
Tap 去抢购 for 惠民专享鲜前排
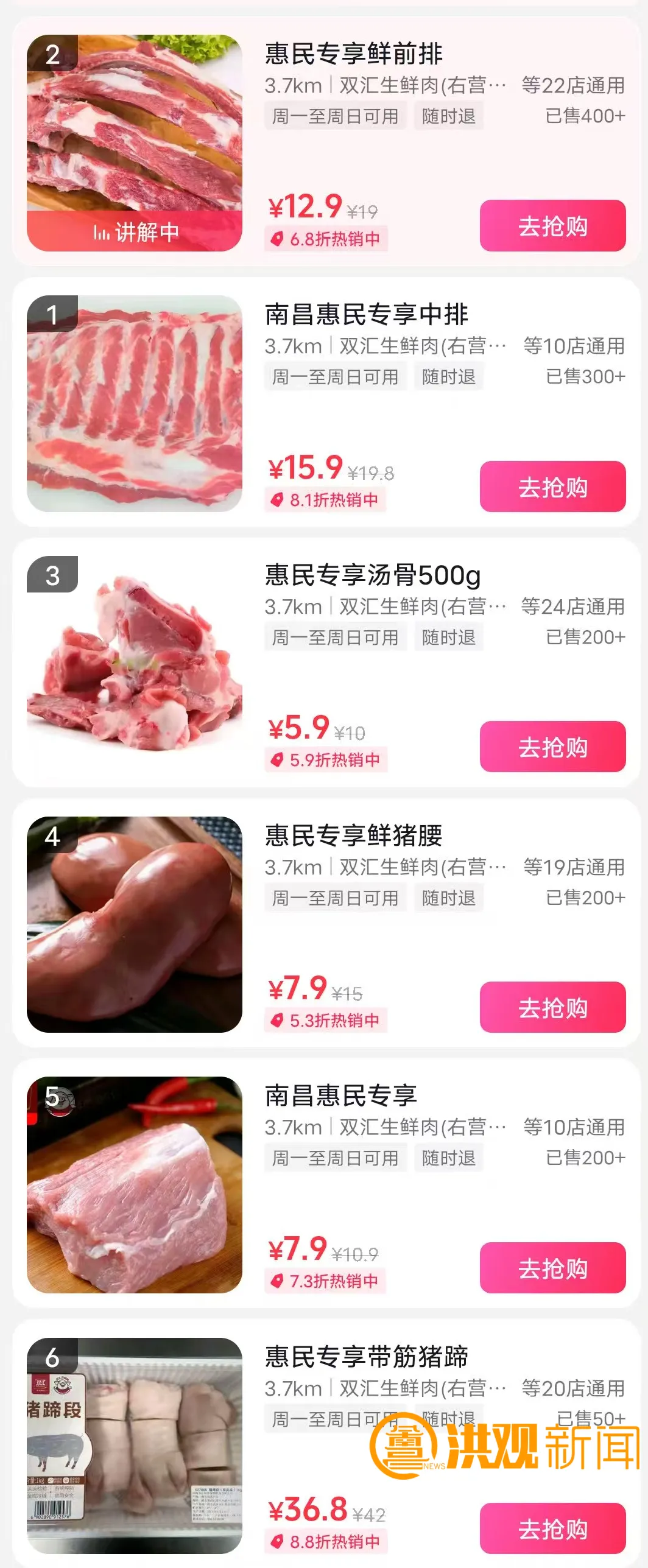pos(552,226)
